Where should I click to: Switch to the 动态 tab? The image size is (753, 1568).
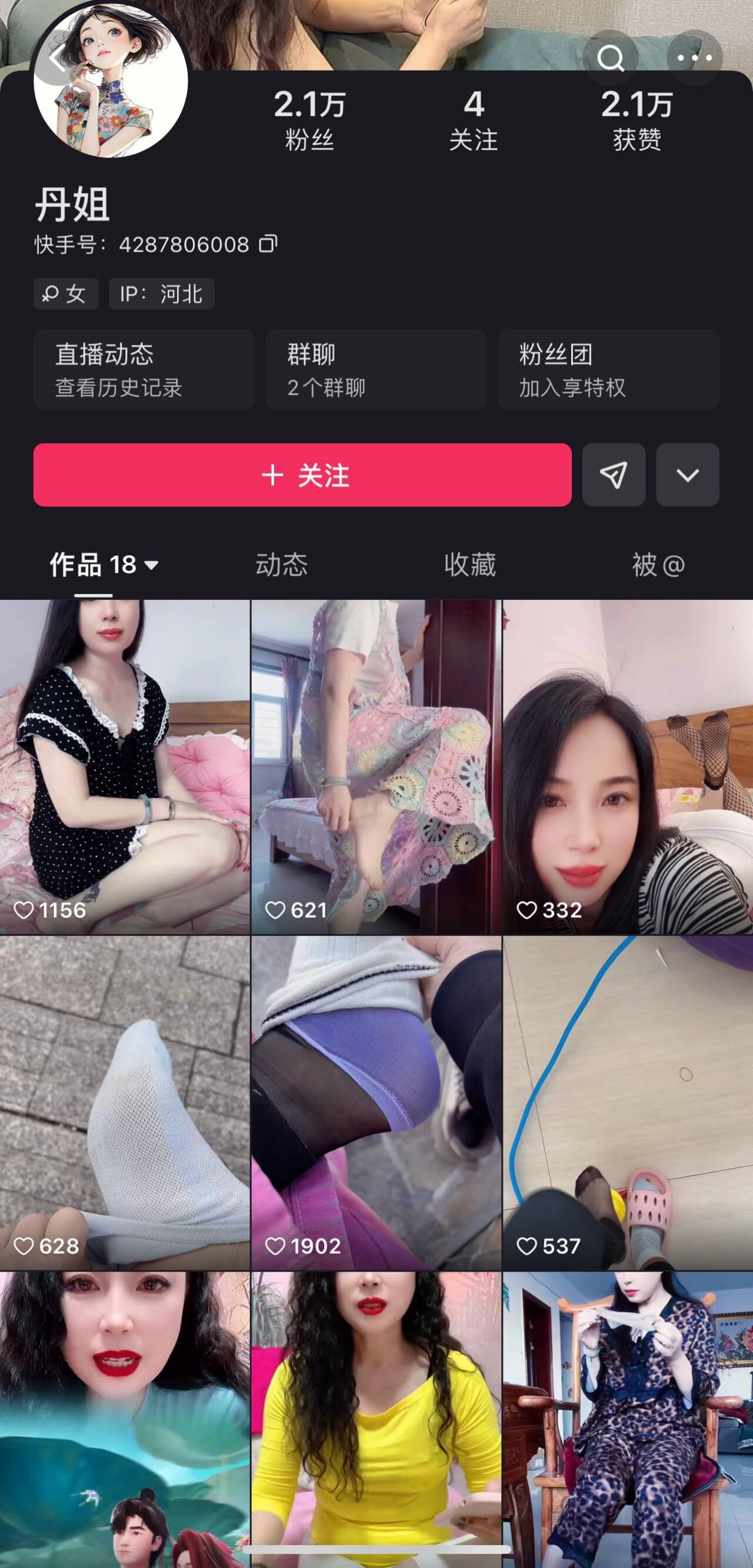[281, 565]
